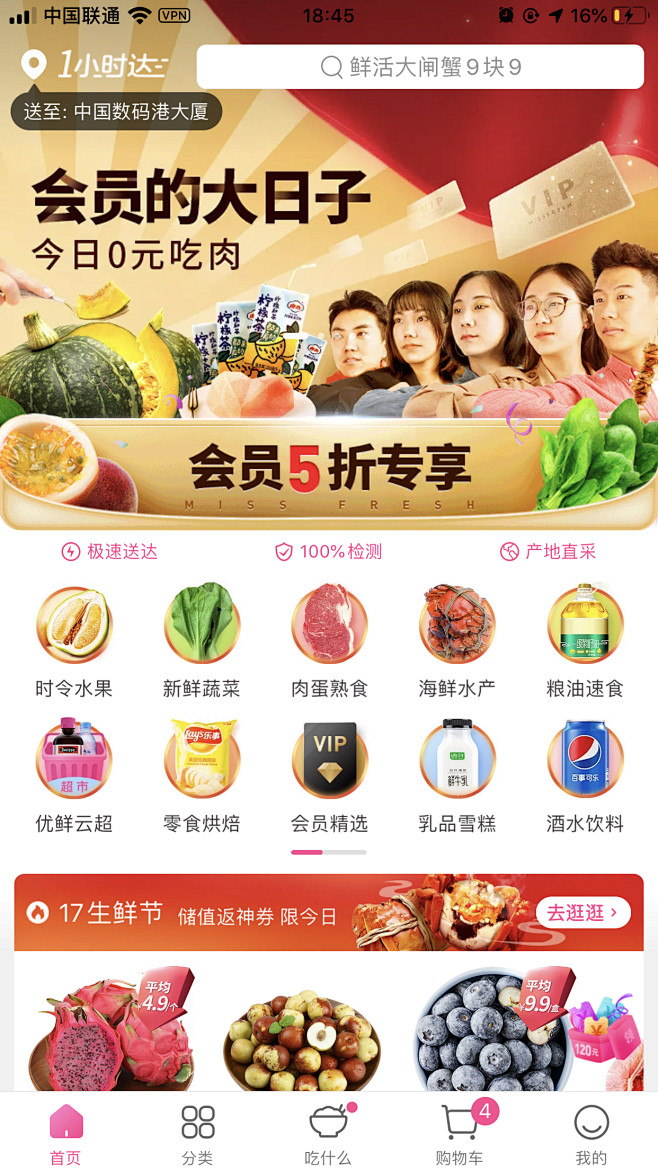Viewport: 658px width, 1170px height.
Task: Change delivery address 中国数码港大厦
Action: tap(116, 112)
